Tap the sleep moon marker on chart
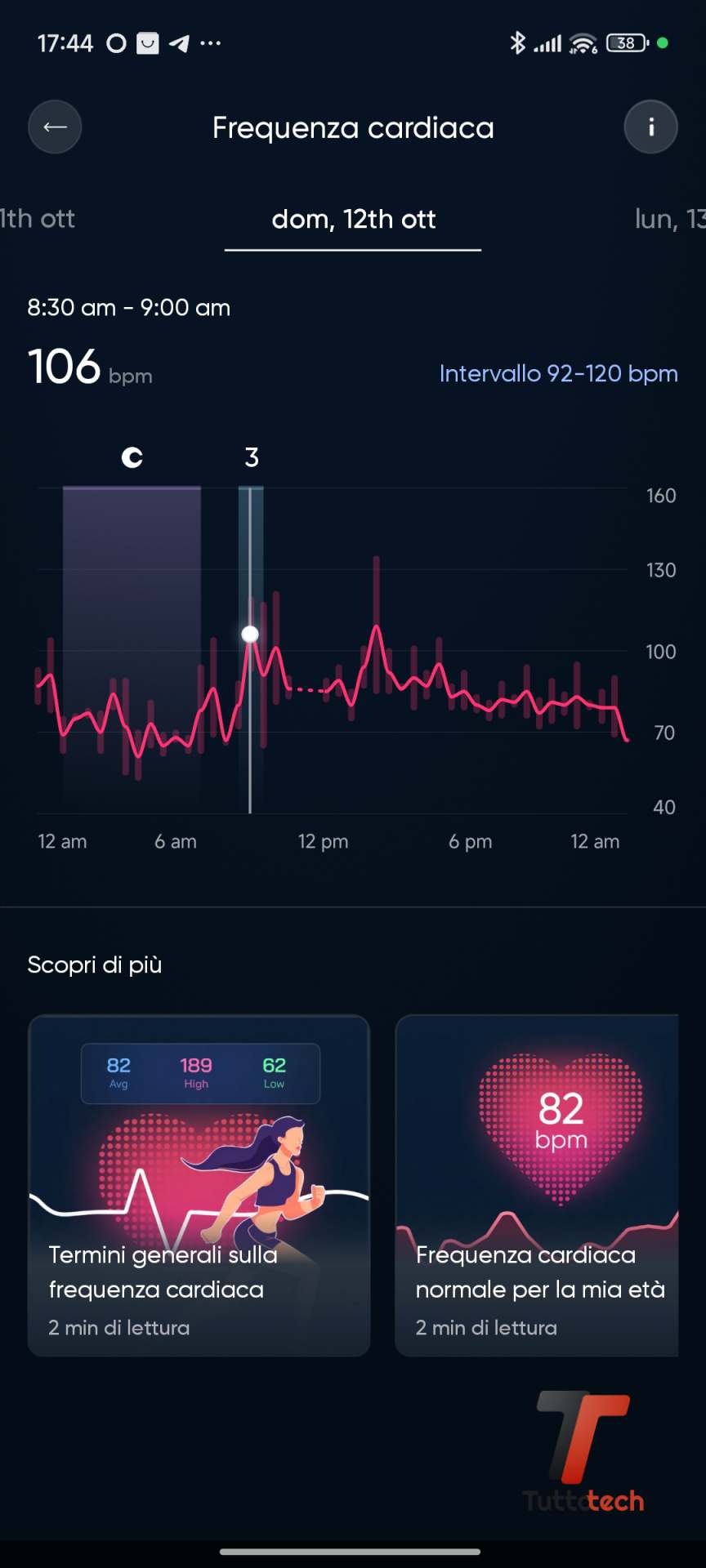 click(x=132, y=457)
